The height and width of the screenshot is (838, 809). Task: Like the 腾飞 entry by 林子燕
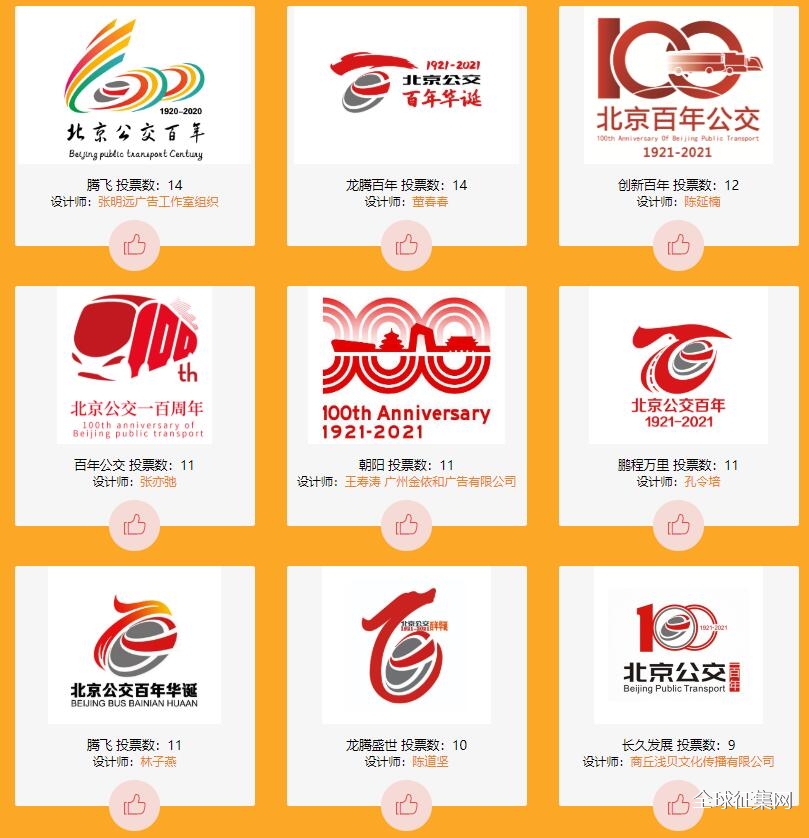(x=135, y=804)
